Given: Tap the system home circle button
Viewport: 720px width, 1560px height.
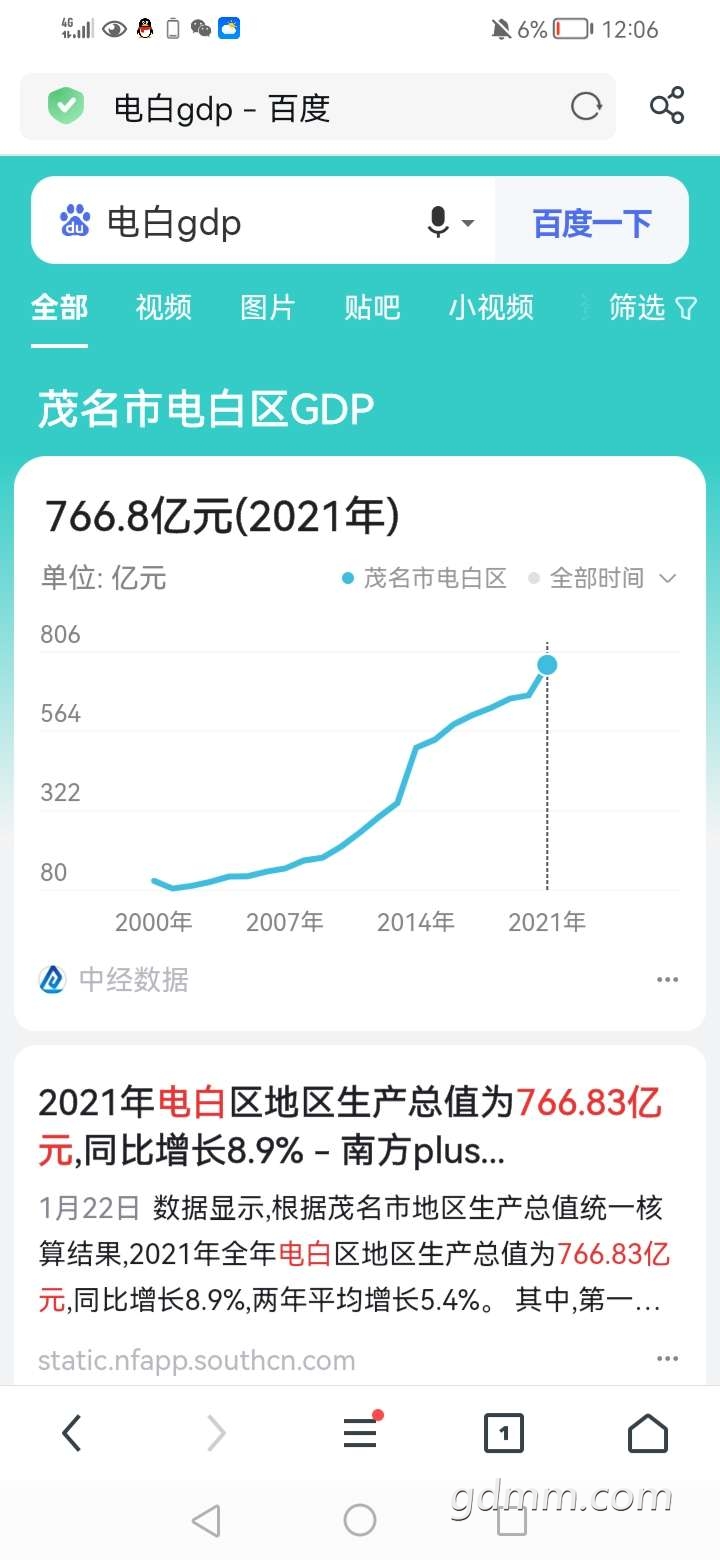Looking at the screenshot, I should click(360, 1520).
